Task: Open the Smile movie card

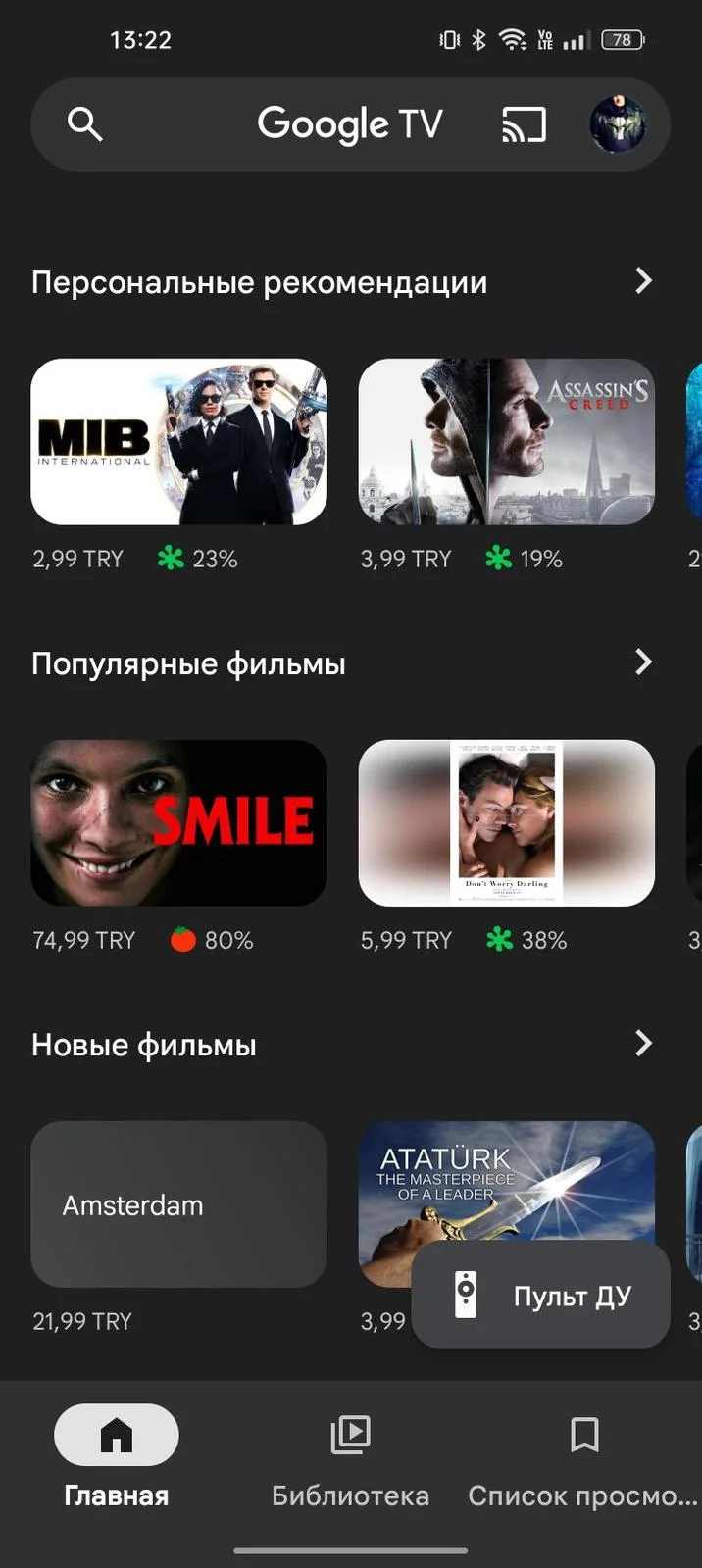Action: pos(178,823)
